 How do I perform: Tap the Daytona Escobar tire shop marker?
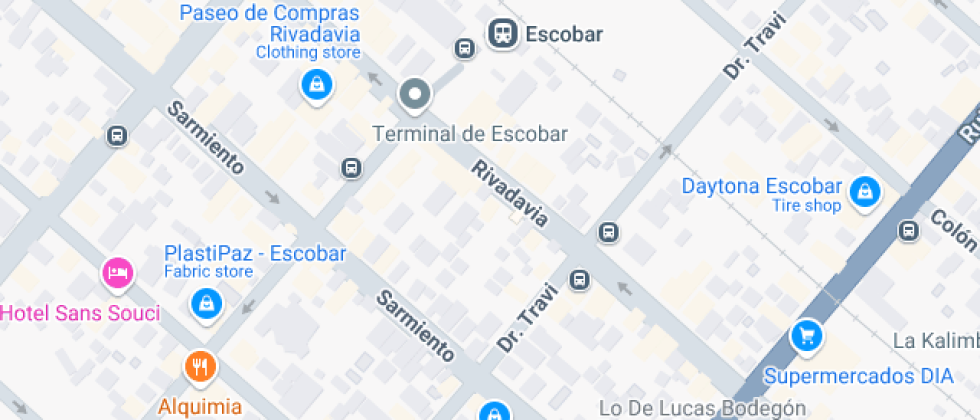[x=863, y=193]
